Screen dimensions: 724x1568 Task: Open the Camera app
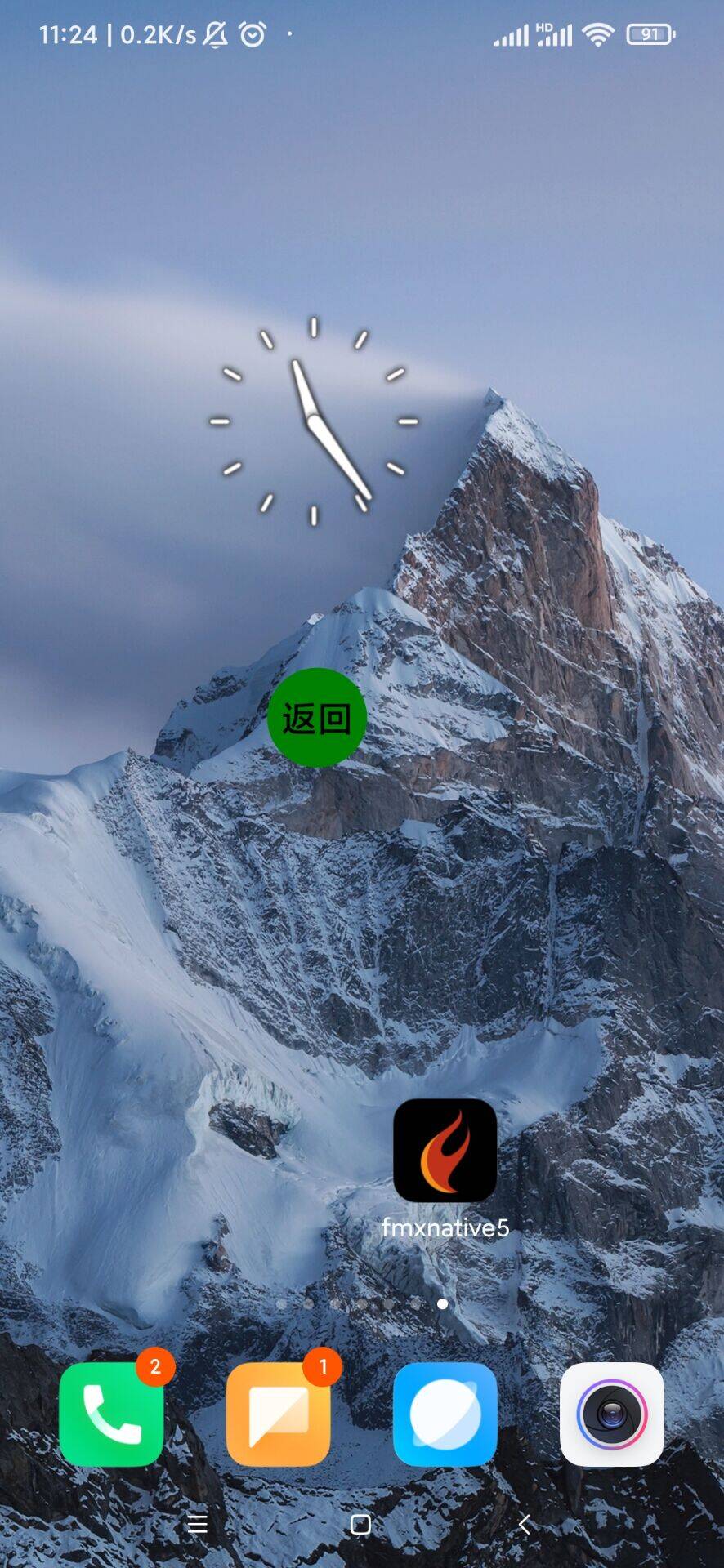[x=612, y=1414]
